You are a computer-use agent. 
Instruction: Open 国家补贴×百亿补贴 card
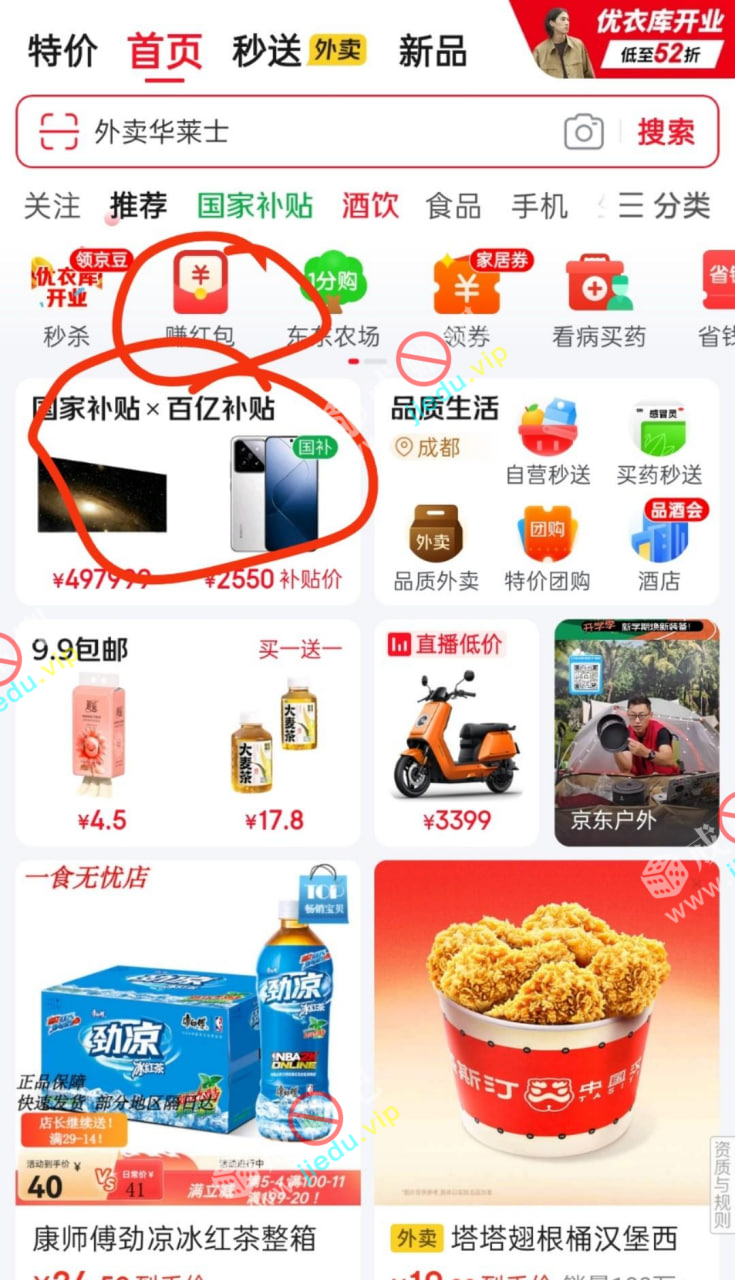(x=188, y=490)
